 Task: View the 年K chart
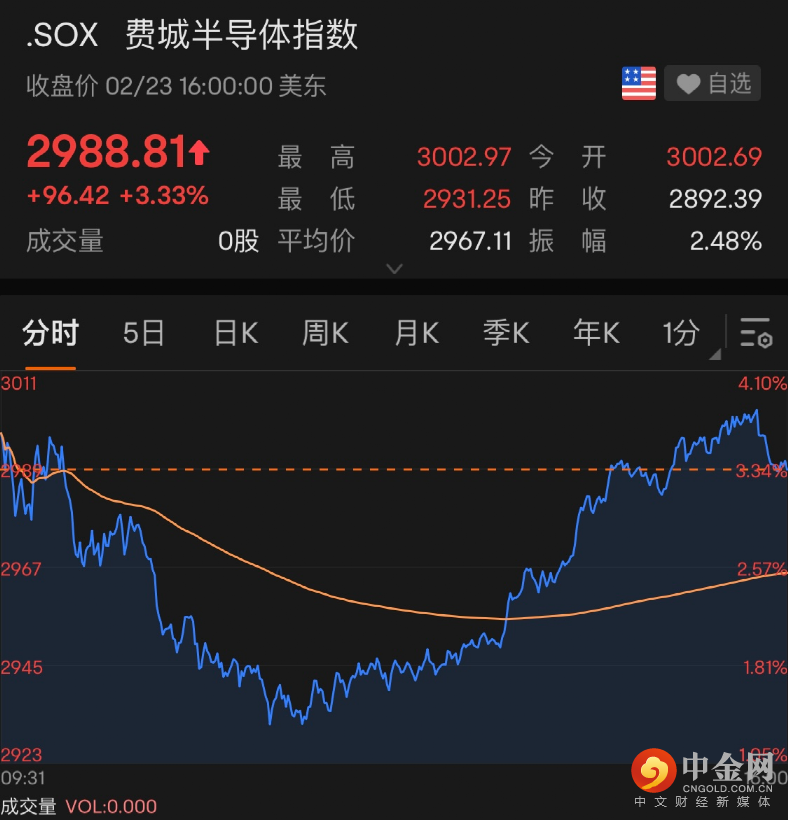[x=596, y=333]
